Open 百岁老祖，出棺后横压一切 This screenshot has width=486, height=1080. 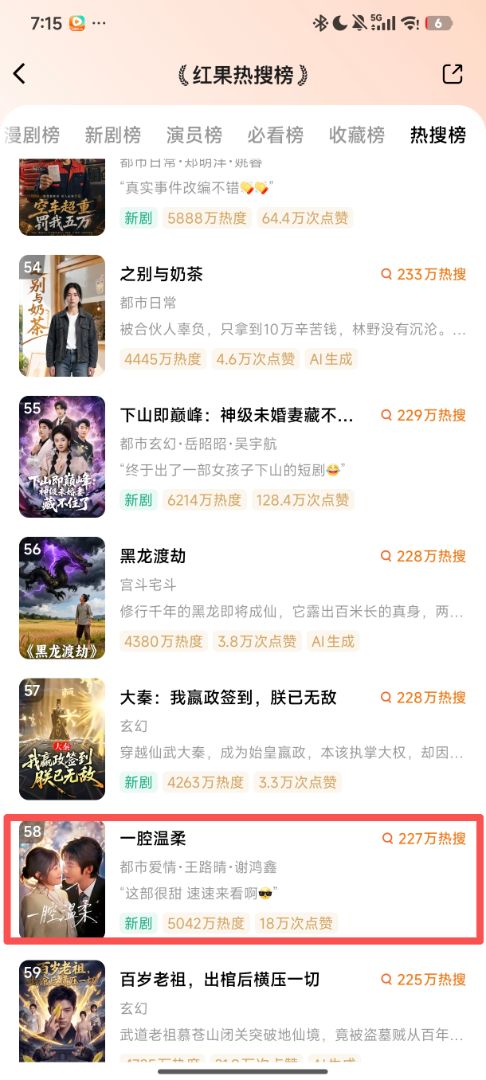(243, 1011)
